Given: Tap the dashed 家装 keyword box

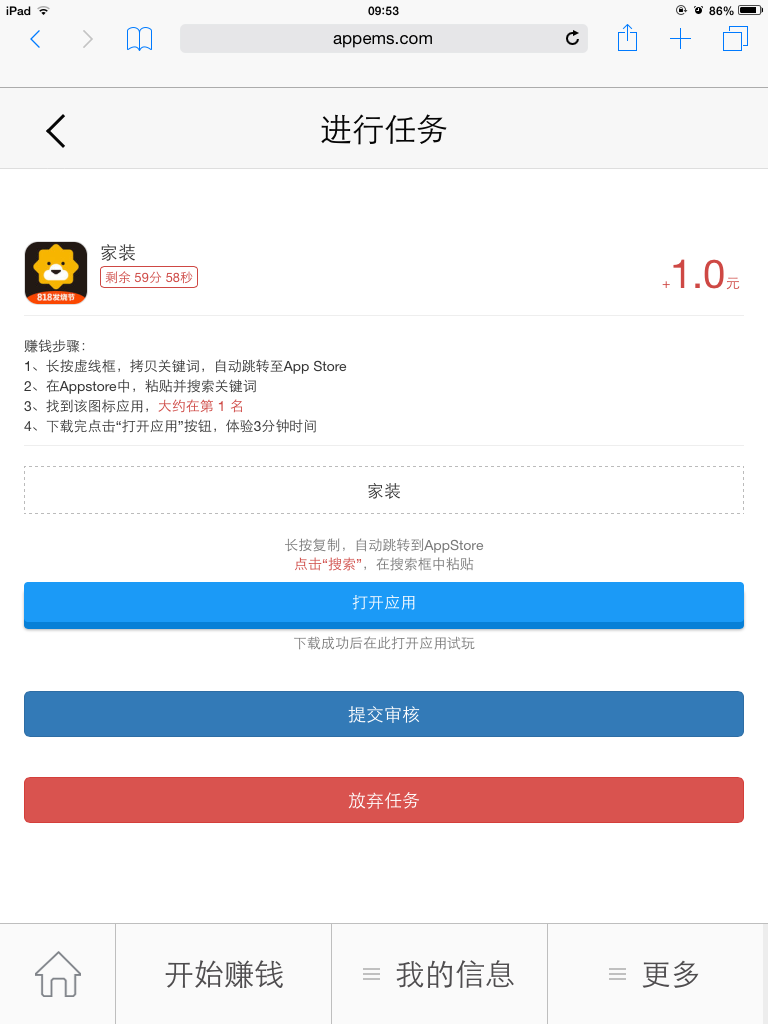Looking at the screenshot, I should 384,490.
